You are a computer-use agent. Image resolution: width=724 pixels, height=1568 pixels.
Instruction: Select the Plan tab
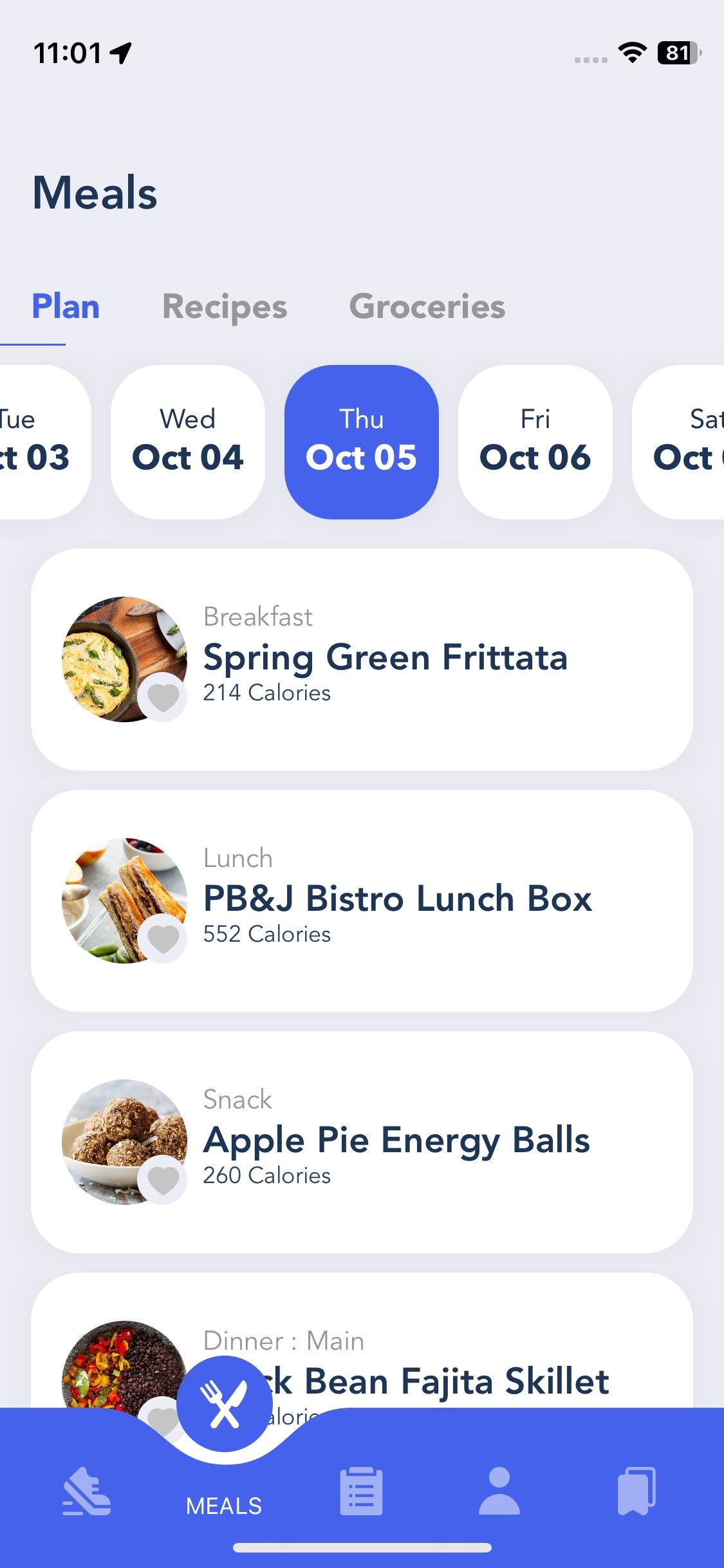(x=66, y=307)
